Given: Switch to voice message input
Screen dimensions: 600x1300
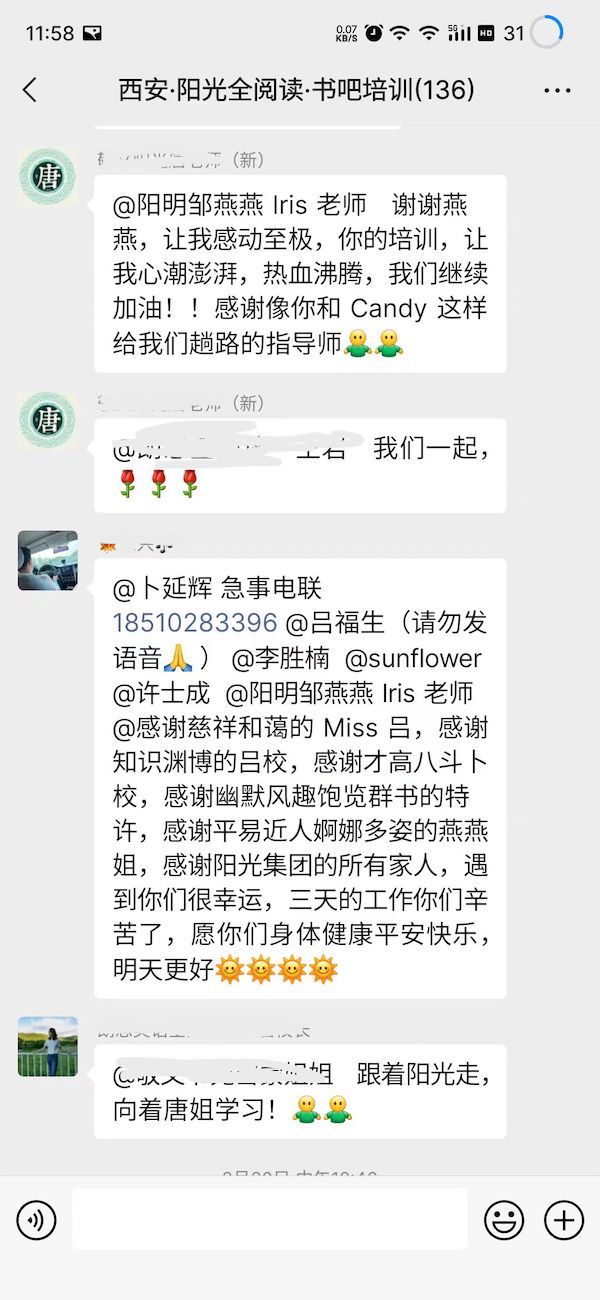Looking at the screenshot, I should (x=37, y=1219).
